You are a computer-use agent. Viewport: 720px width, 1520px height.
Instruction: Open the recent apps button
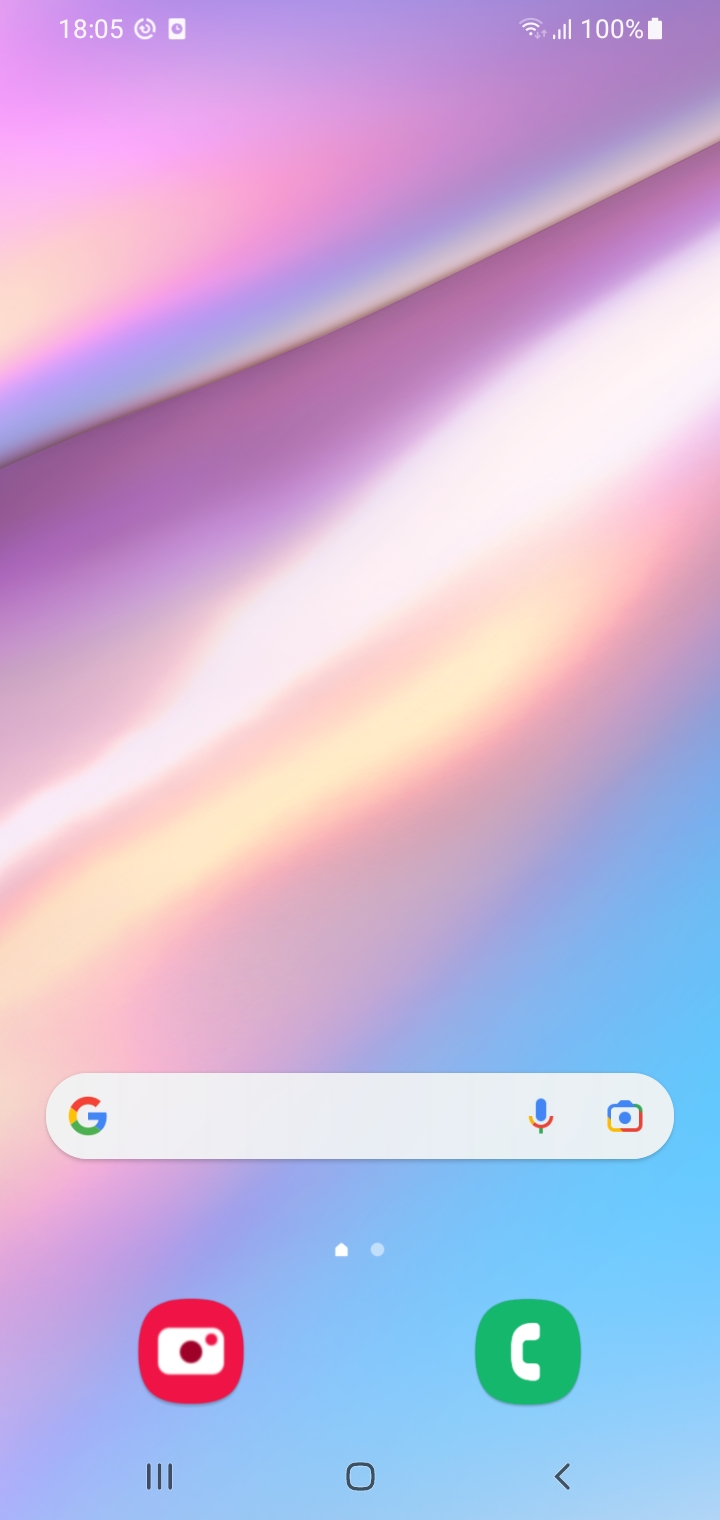click(159, 1476)
